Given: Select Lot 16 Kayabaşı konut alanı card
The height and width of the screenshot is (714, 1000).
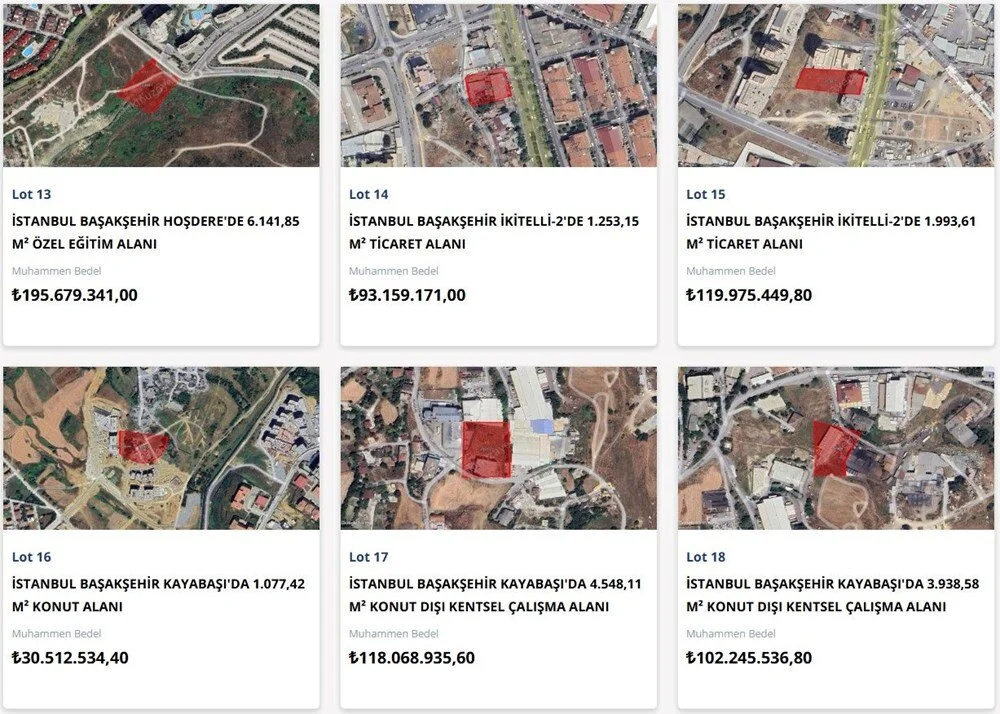Looking at the screenshot, I should tap(160, 594).
